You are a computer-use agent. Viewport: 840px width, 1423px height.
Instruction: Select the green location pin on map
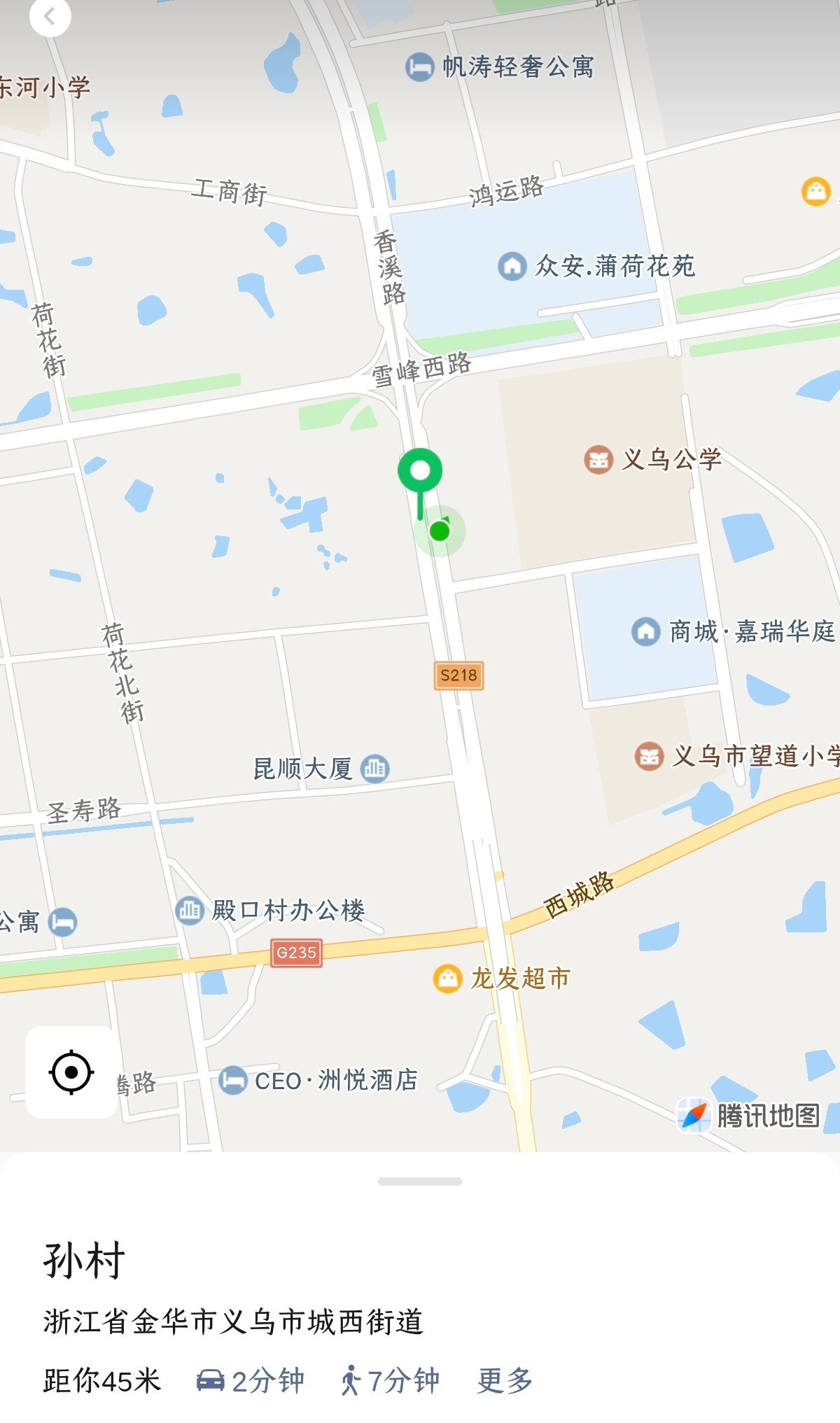[420, 471]
